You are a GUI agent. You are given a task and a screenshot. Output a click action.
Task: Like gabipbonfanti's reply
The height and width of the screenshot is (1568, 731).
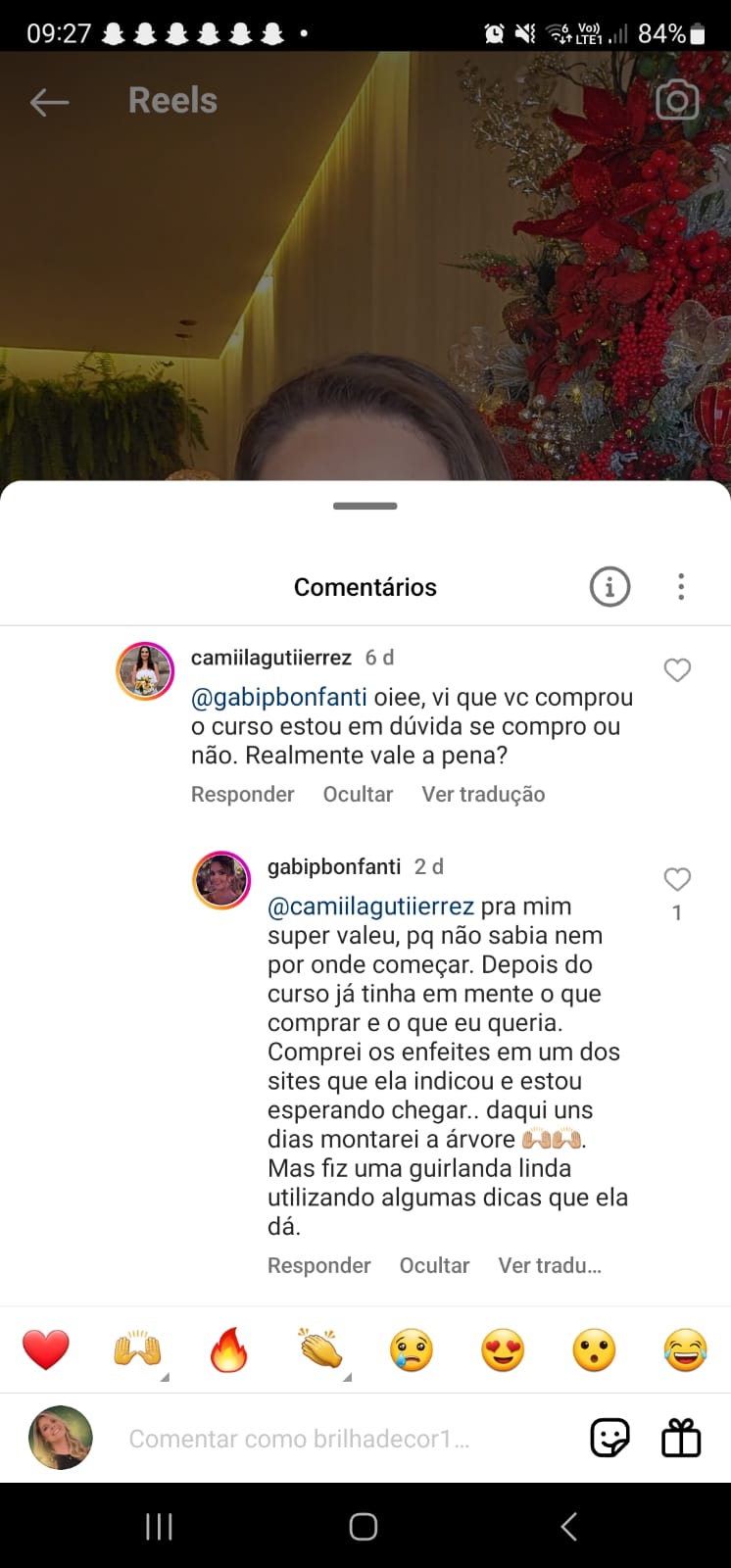pos(677,879)
